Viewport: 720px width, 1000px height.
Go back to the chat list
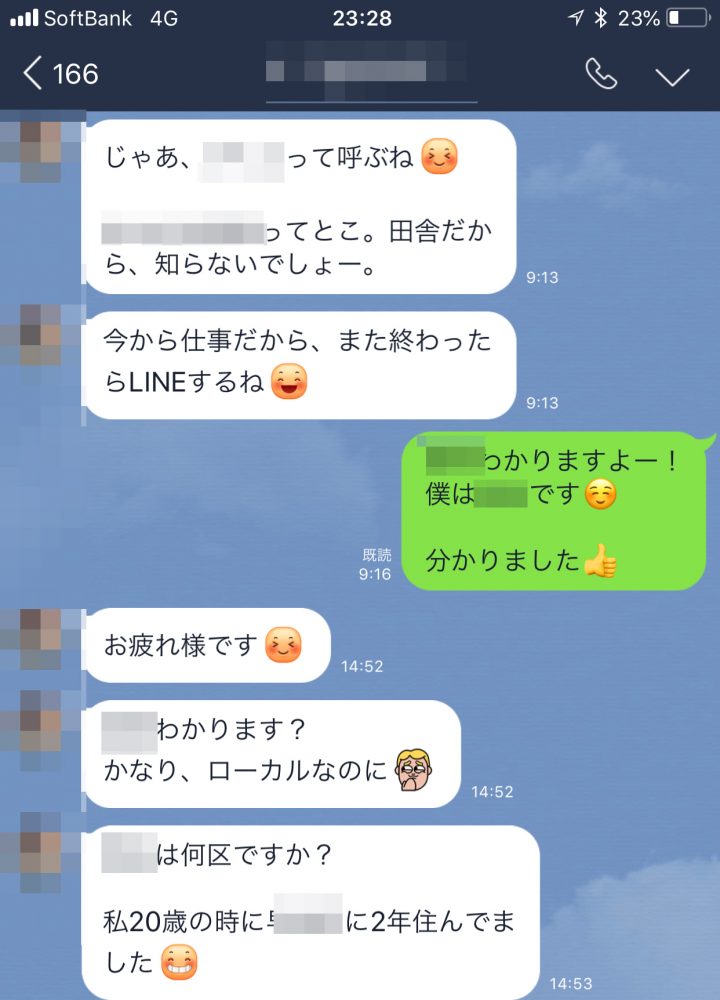[x=58, y=74]
